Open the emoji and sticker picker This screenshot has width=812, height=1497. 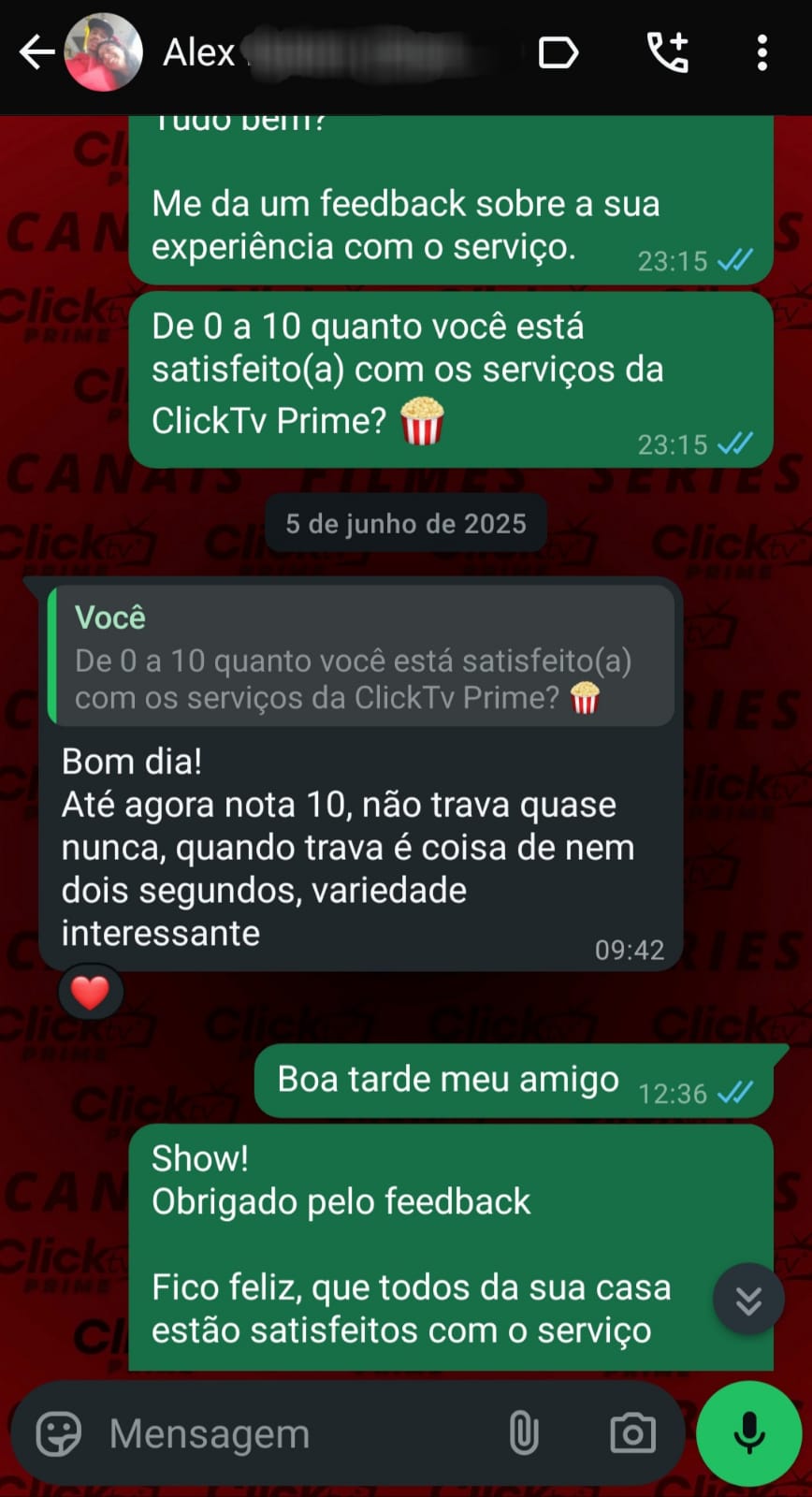coord(59,1433)
